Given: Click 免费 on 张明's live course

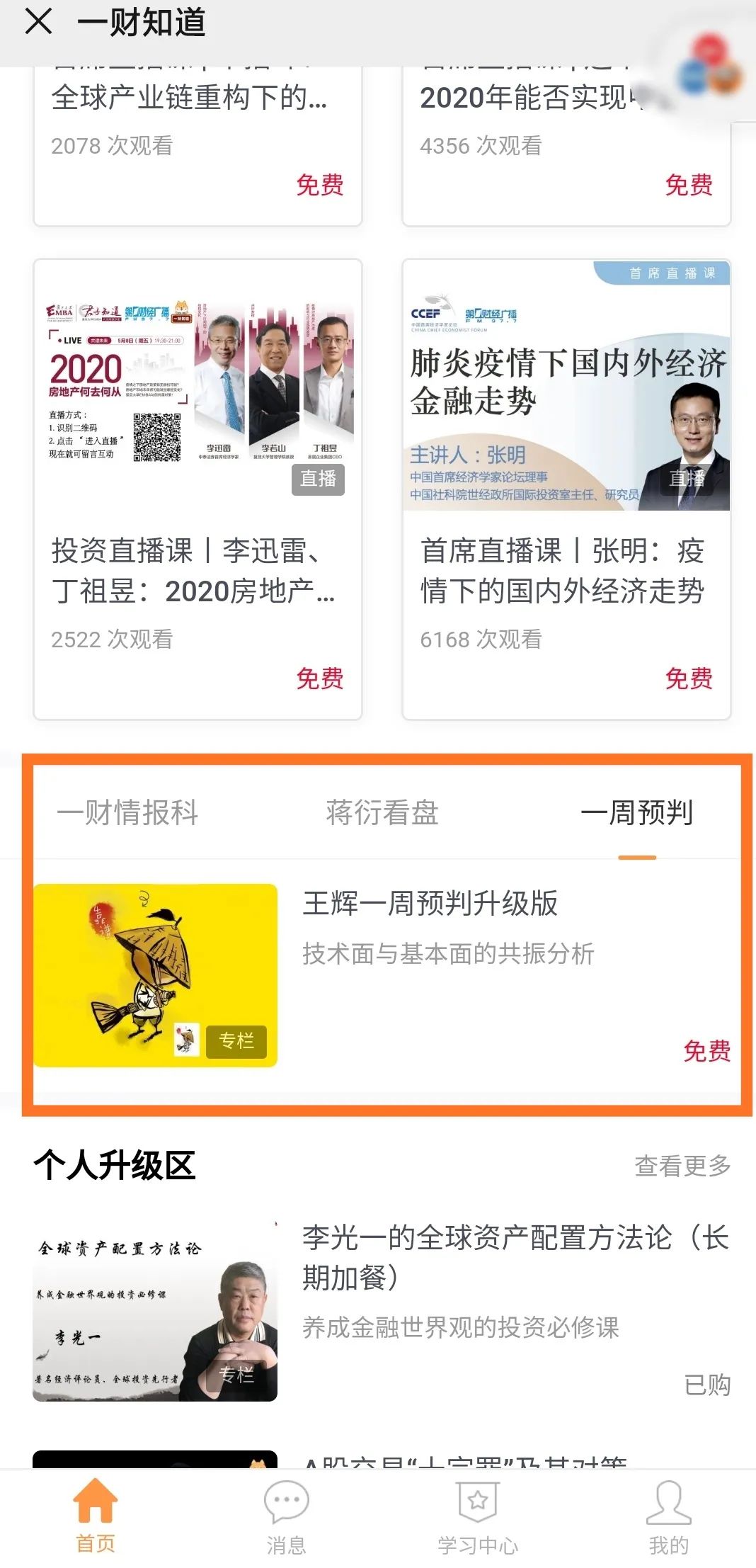Looking at the screenshot, I should click(x=689, y=679).
